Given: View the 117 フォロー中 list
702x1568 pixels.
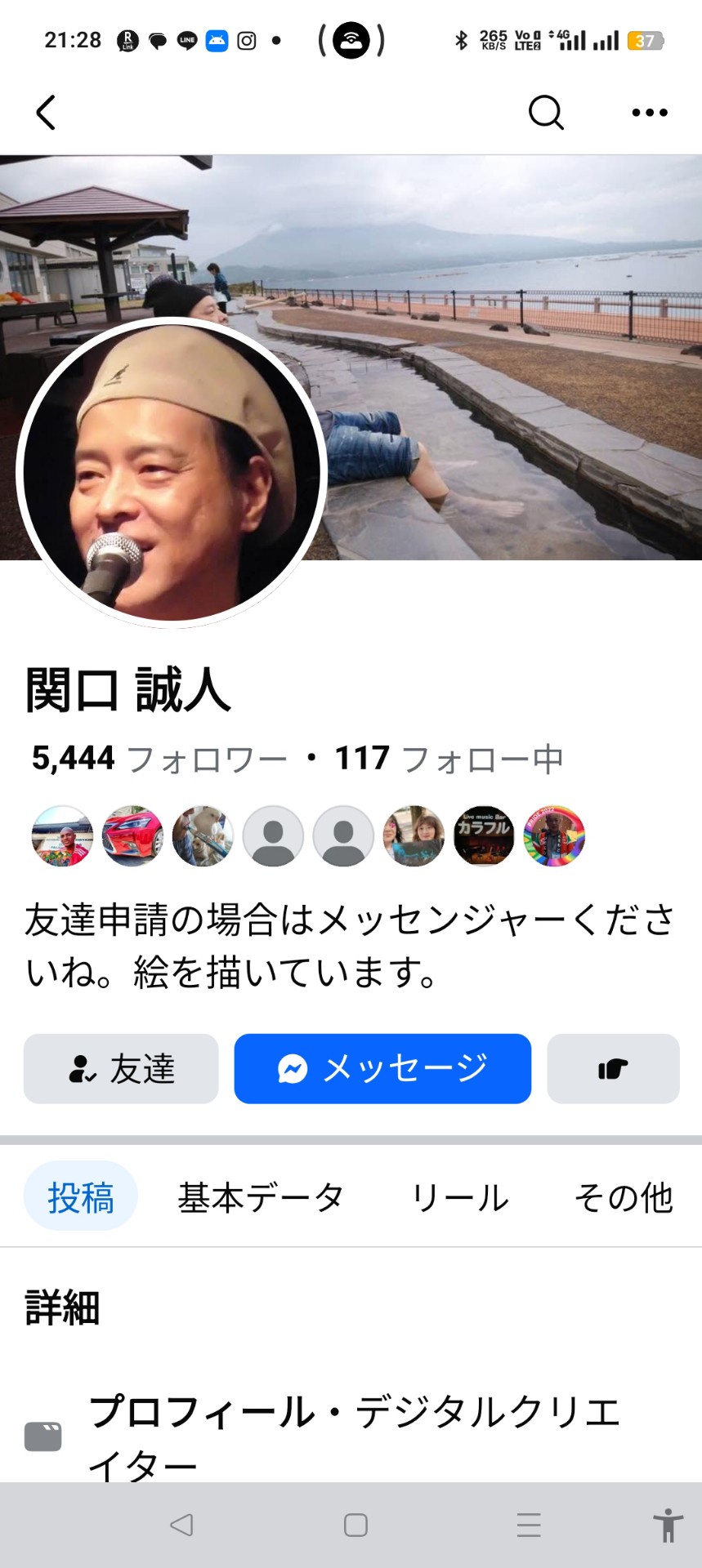Looking at the screenshot, I should pyautogui.click(x=449, y=759).
